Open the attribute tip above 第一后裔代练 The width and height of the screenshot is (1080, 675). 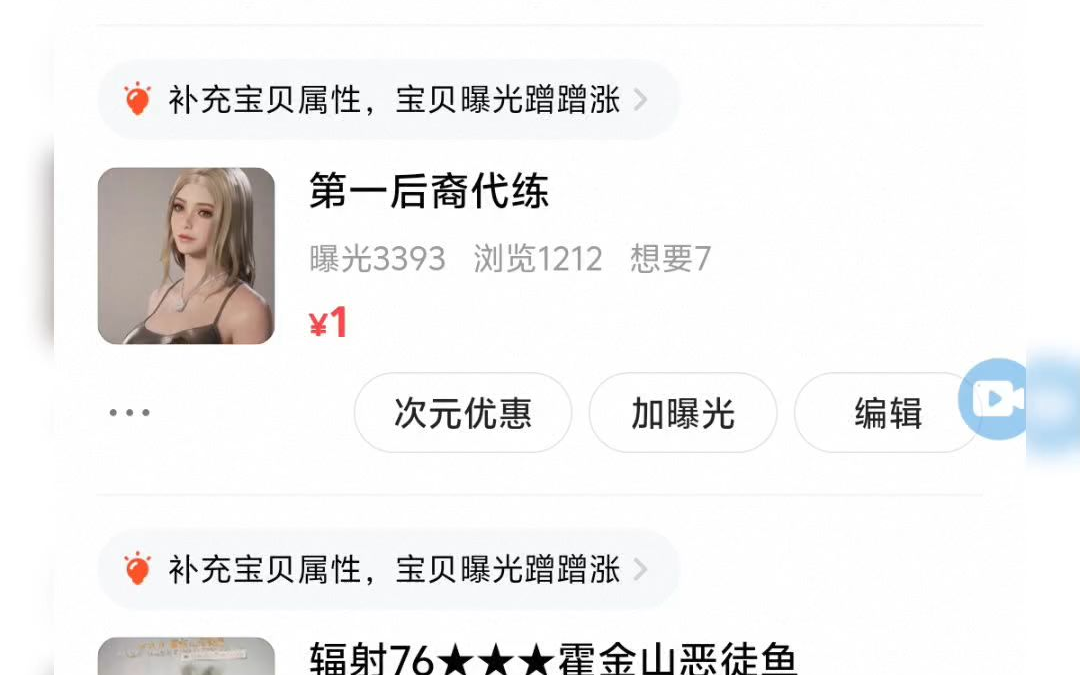point(388,100)
